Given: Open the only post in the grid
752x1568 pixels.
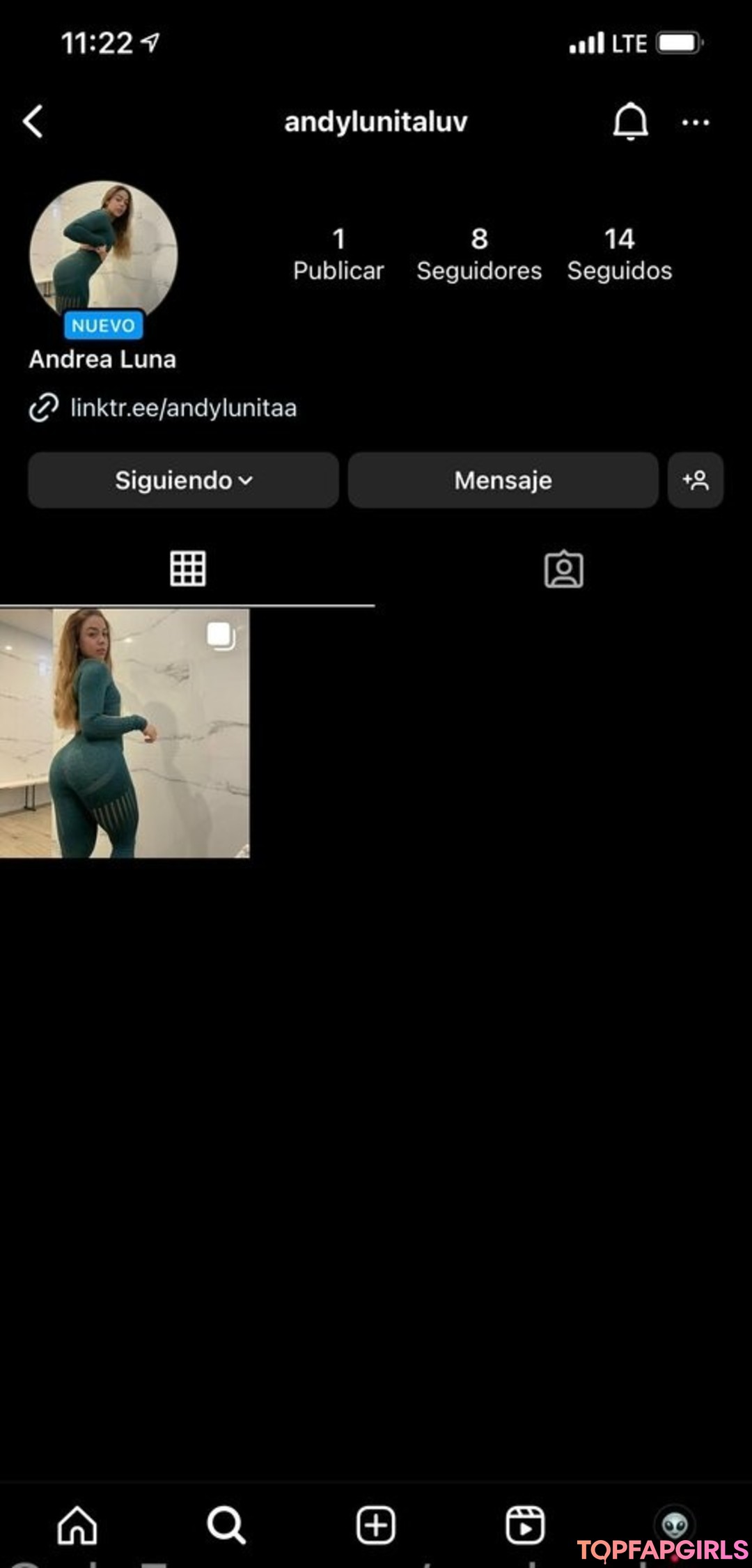Looking at the screenshot, I should [125, 733].
